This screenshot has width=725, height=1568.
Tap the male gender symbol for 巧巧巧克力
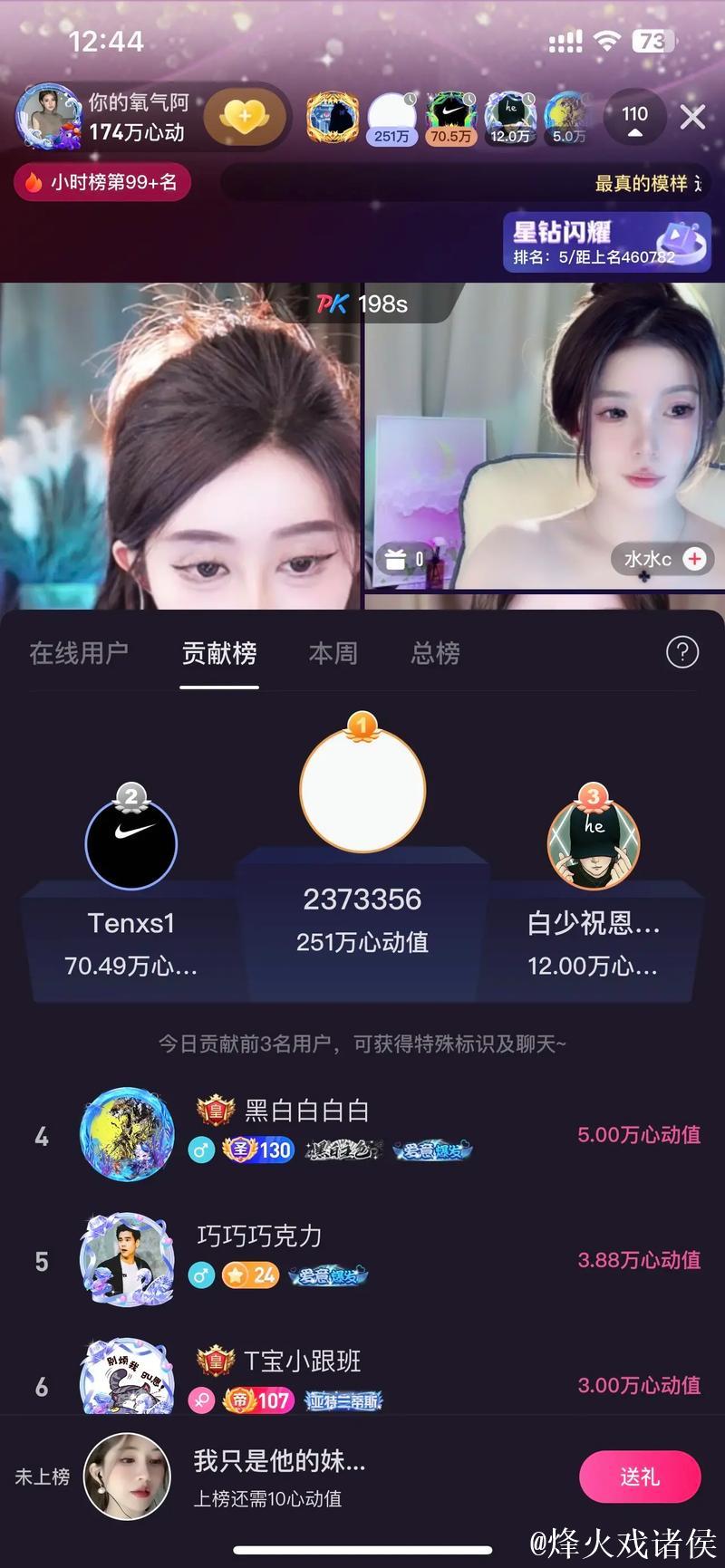tap(201, 1274)
